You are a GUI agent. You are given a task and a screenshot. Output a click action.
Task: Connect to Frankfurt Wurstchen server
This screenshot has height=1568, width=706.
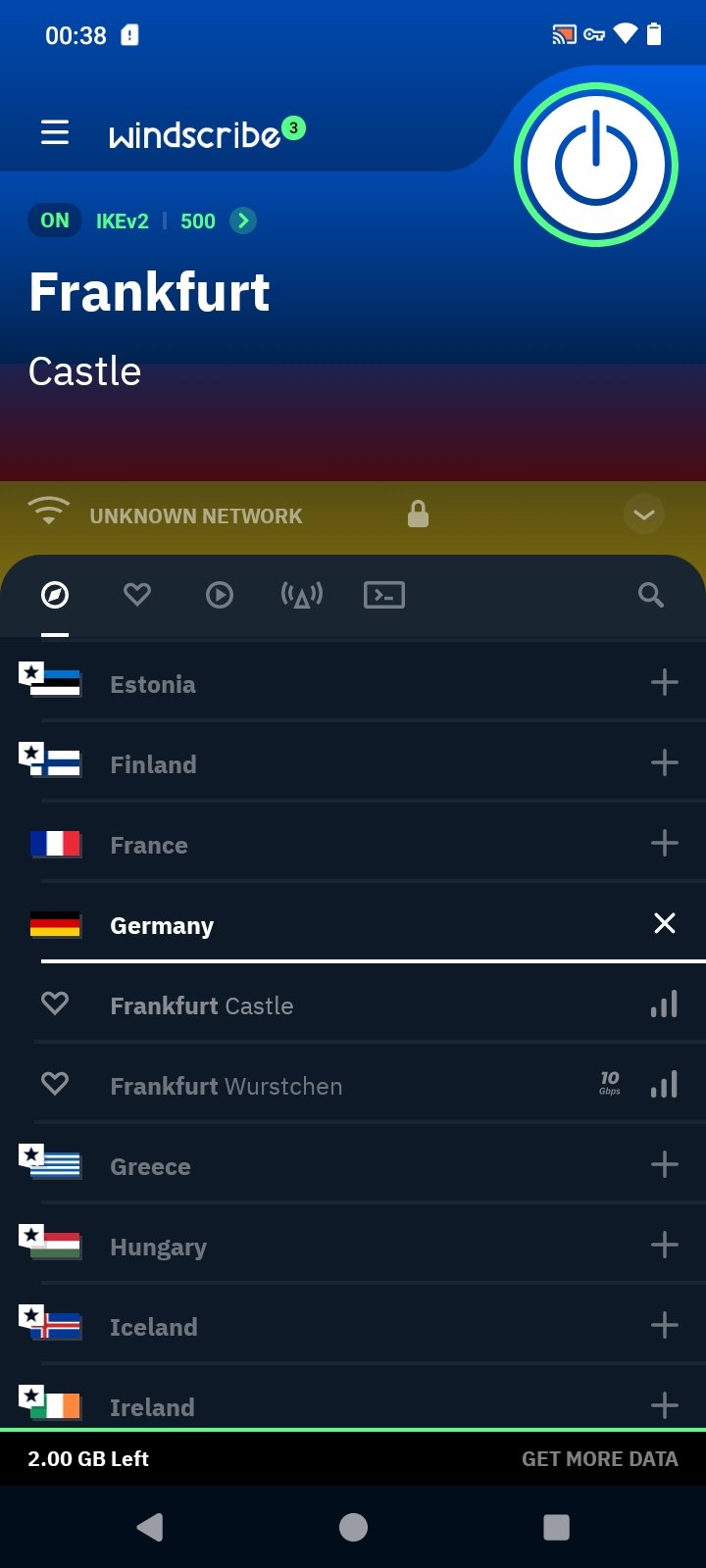click(353, 1085)
